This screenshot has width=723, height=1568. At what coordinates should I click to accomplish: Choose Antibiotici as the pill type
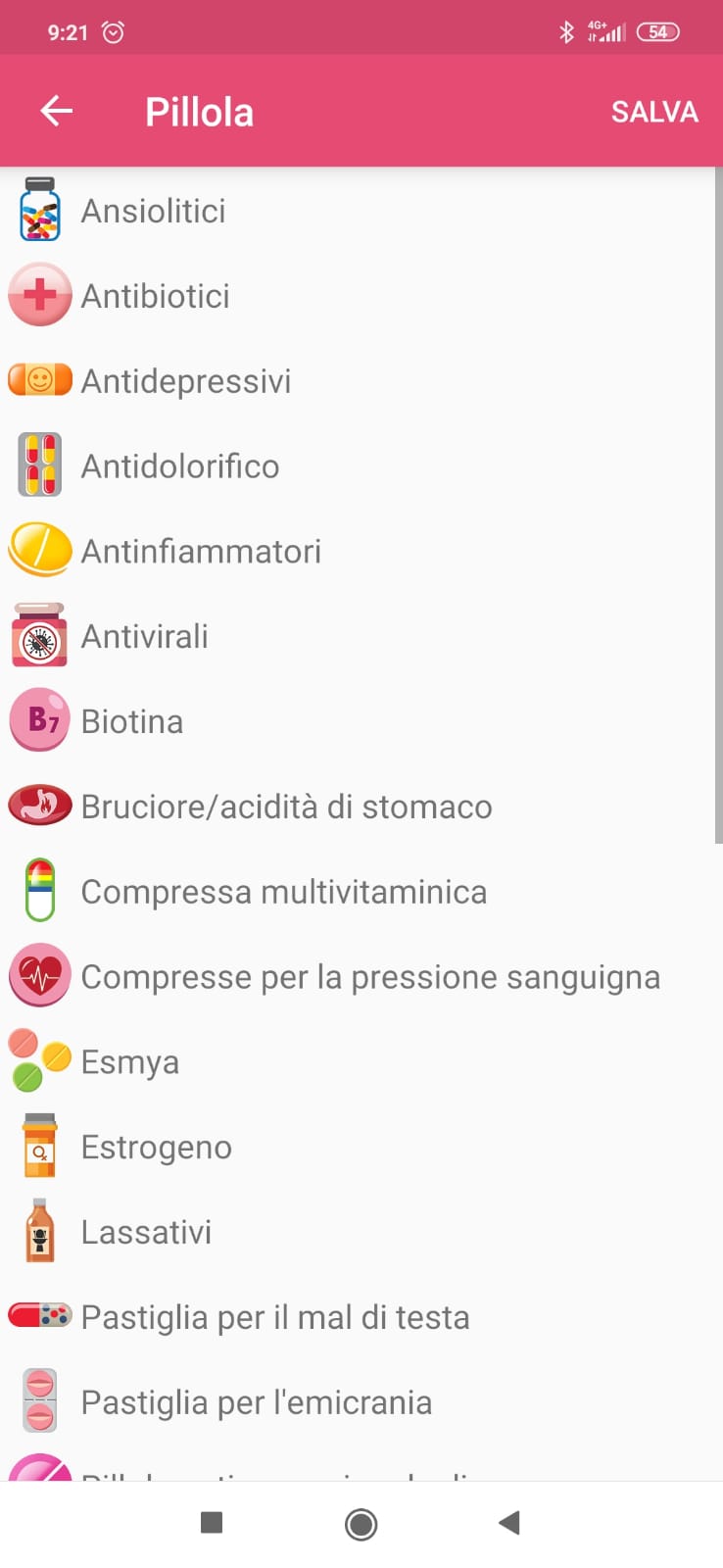pyautogui.click(x=156, y=296)
